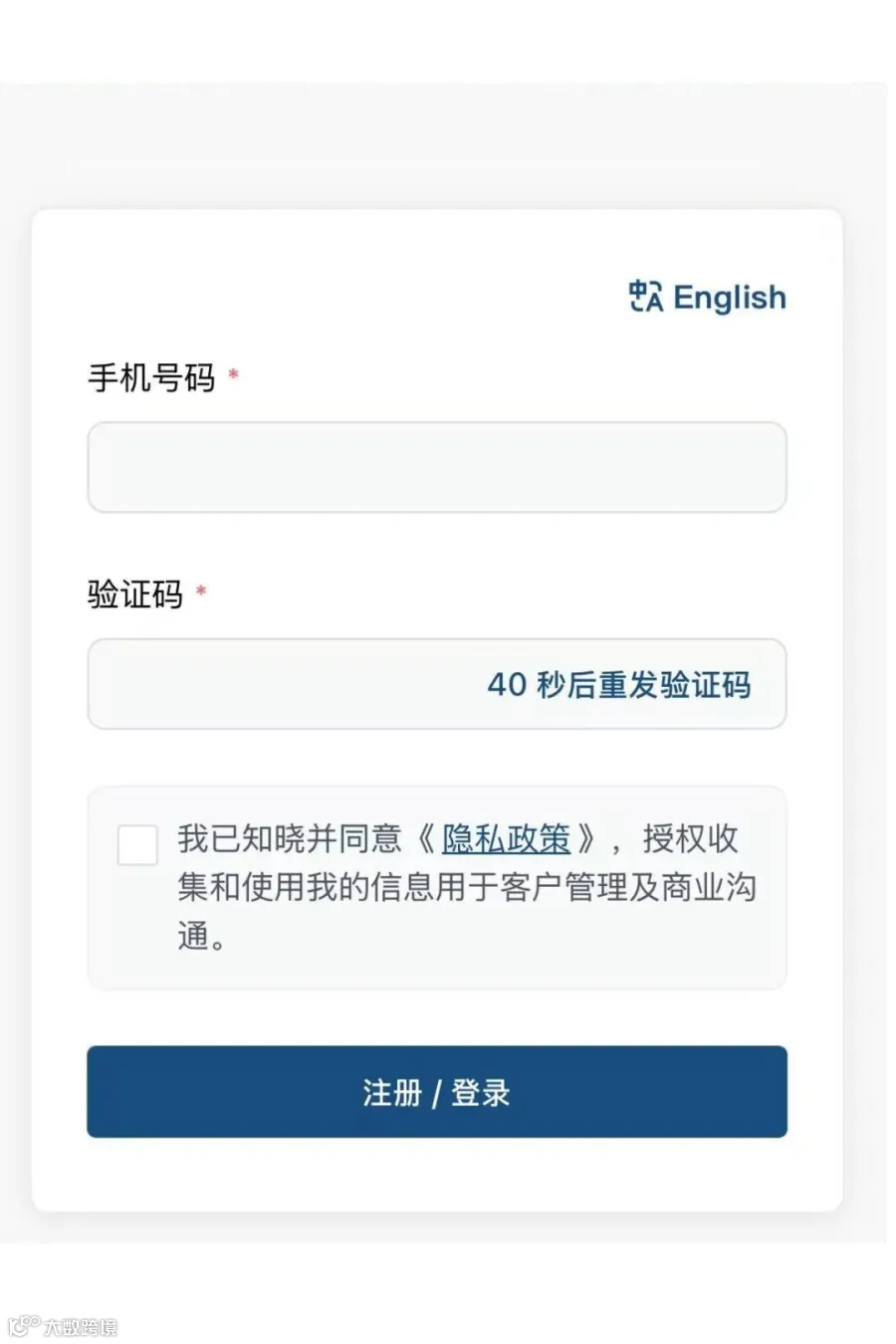Open the 隐私政策 privacy policy link
This screenshot has width=896, height=1344.
click(506, 839)
